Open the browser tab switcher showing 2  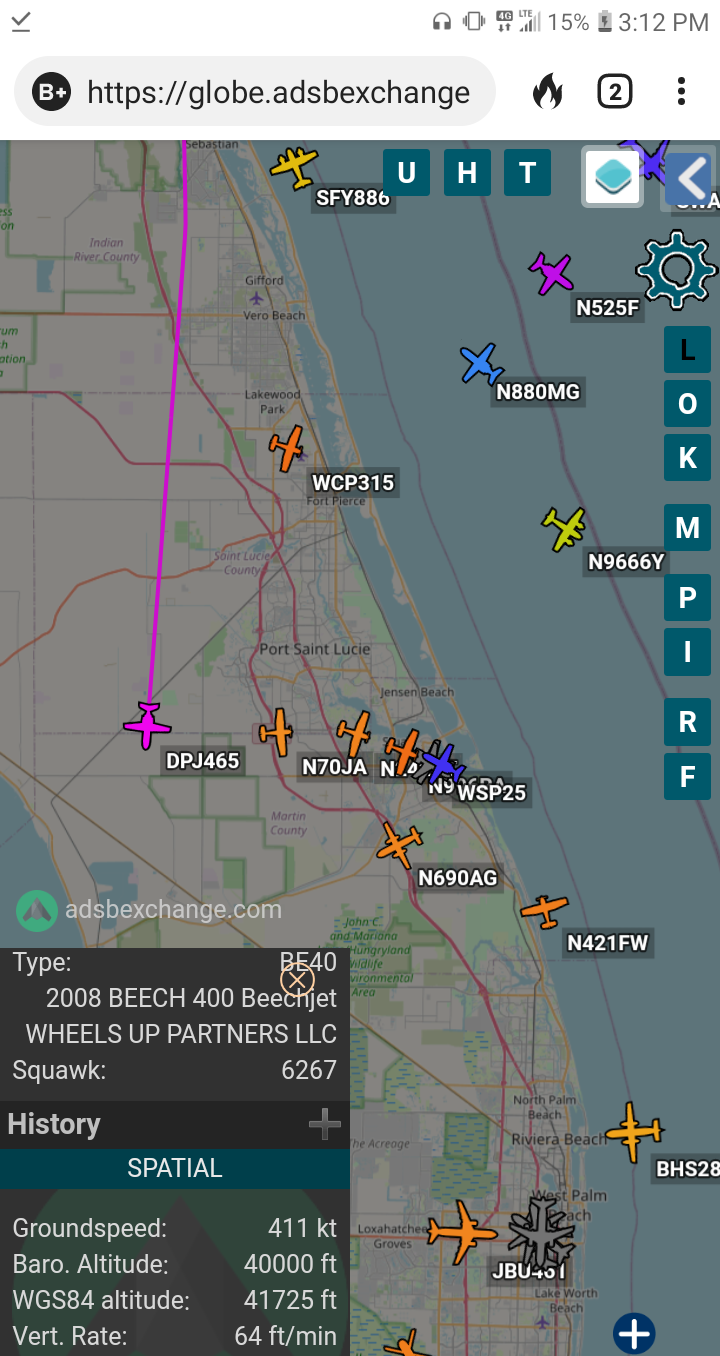(614, 92)
